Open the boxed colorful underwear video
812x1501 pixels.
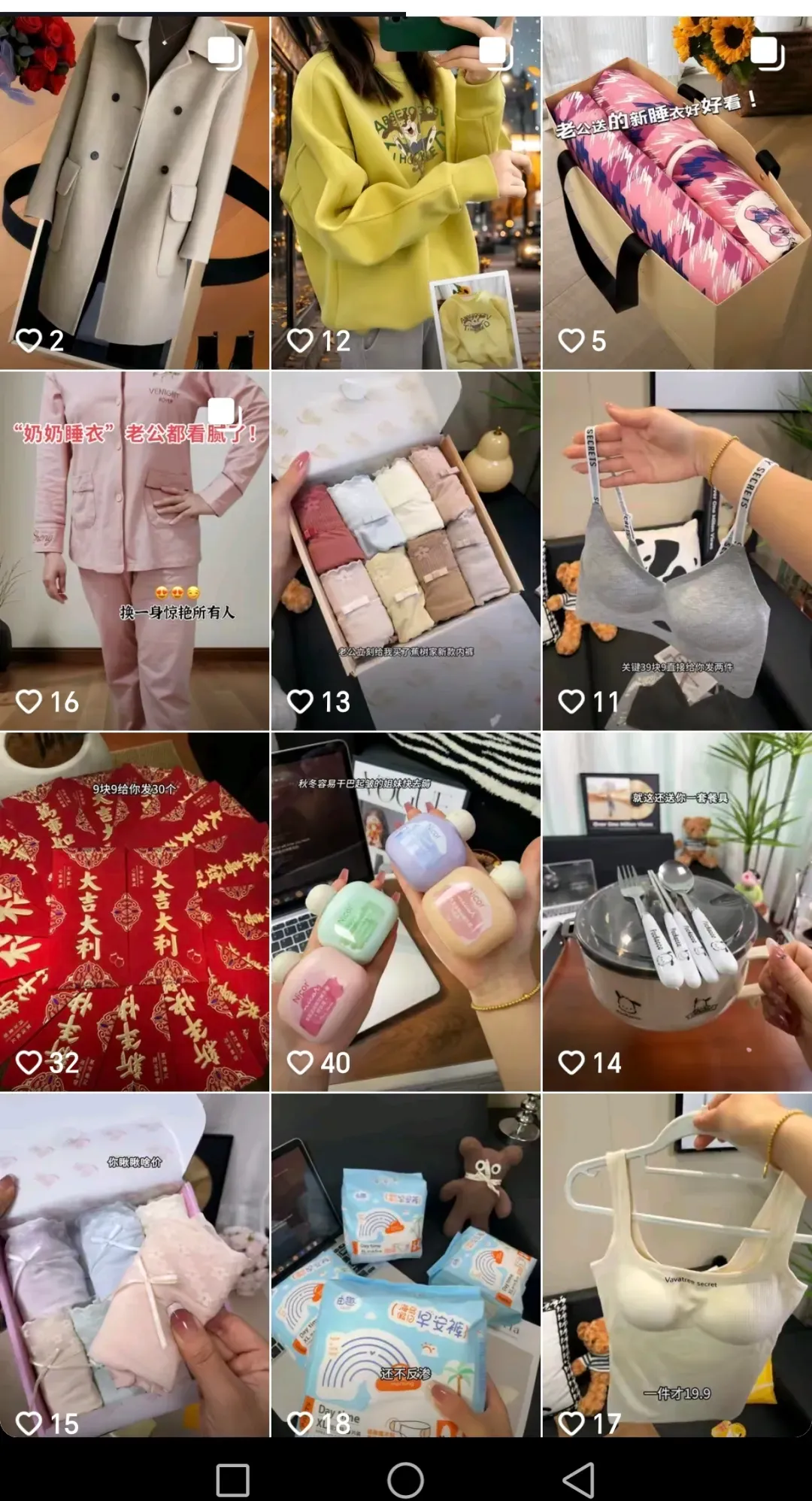coord(405,550)
